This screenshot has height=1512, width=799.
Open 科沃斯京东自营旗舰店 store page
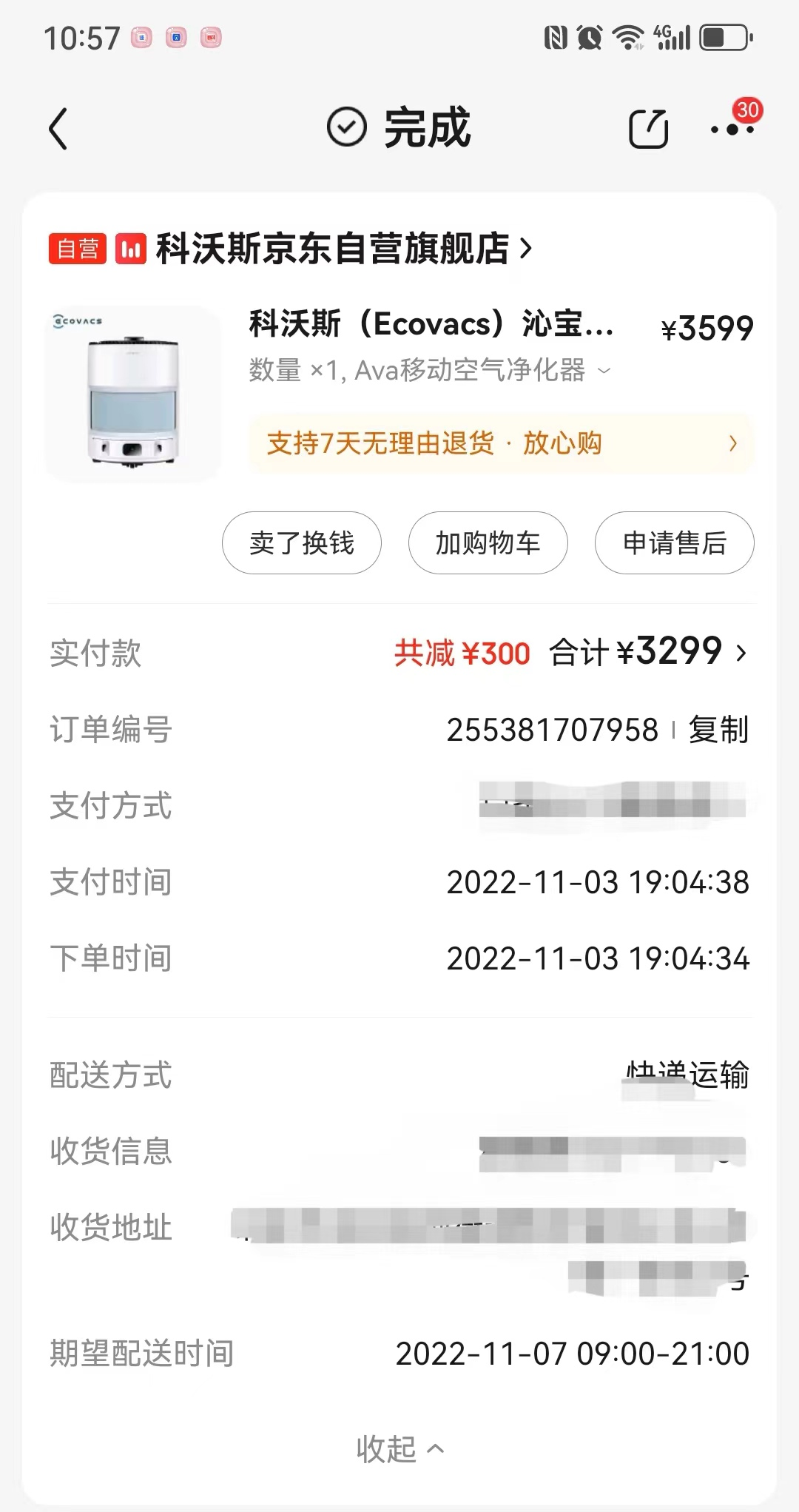point(333,249)
